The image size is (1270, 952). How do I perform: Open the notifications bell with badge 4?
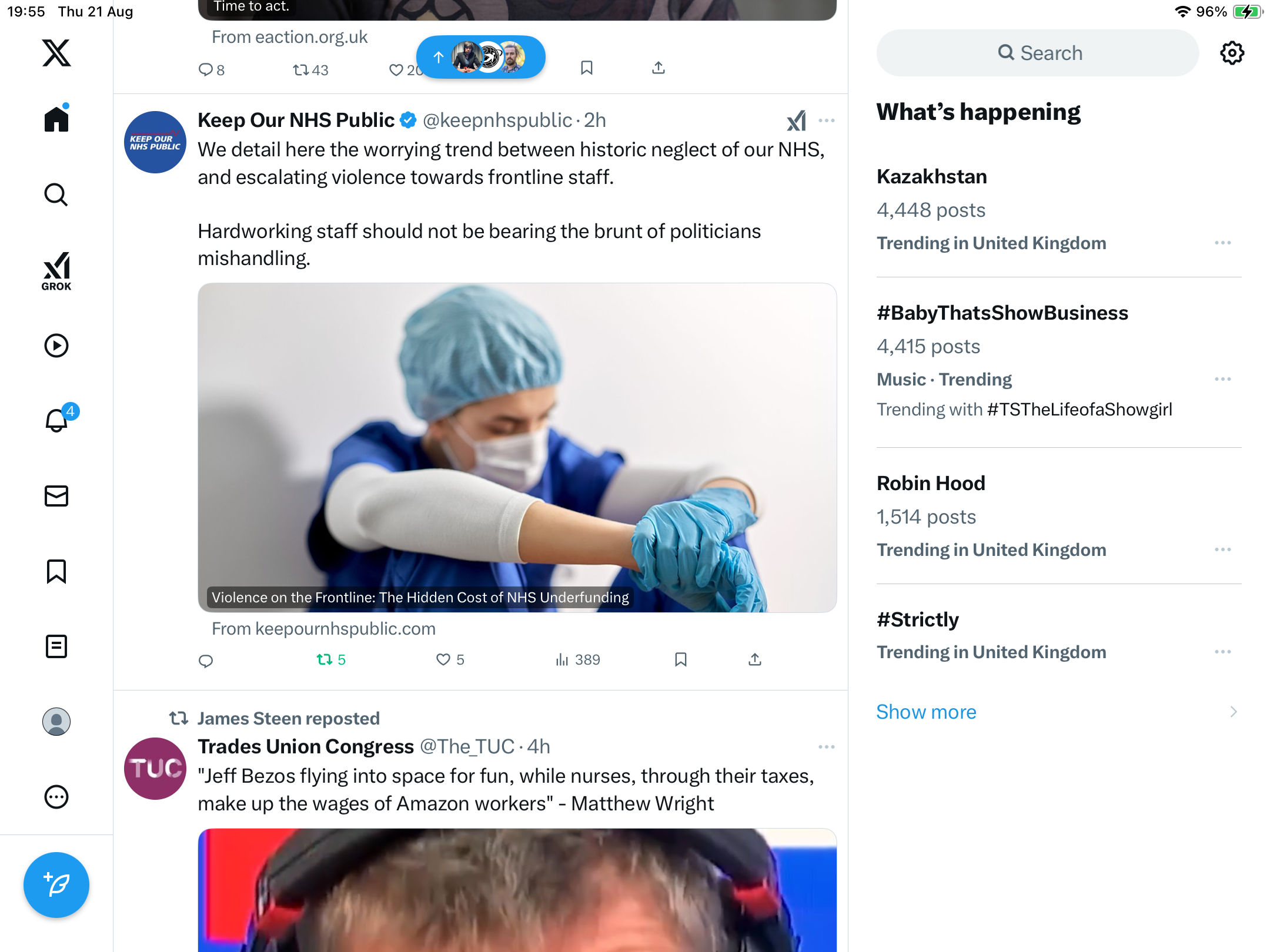point(58,420)
